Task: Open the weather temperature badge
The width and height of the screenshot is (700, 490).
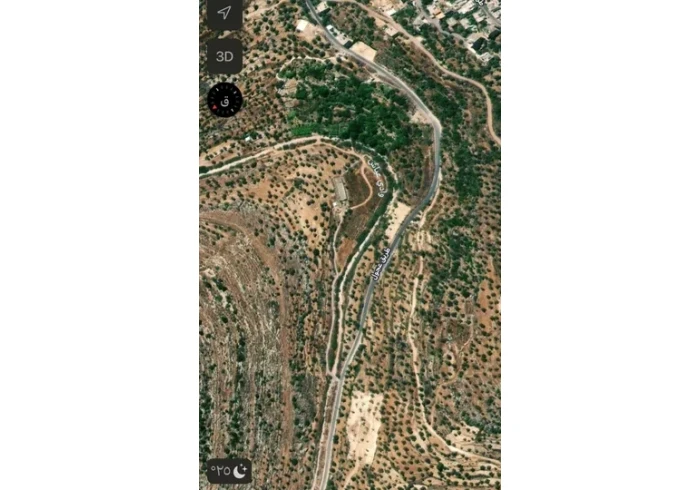Action: point(228,469)
